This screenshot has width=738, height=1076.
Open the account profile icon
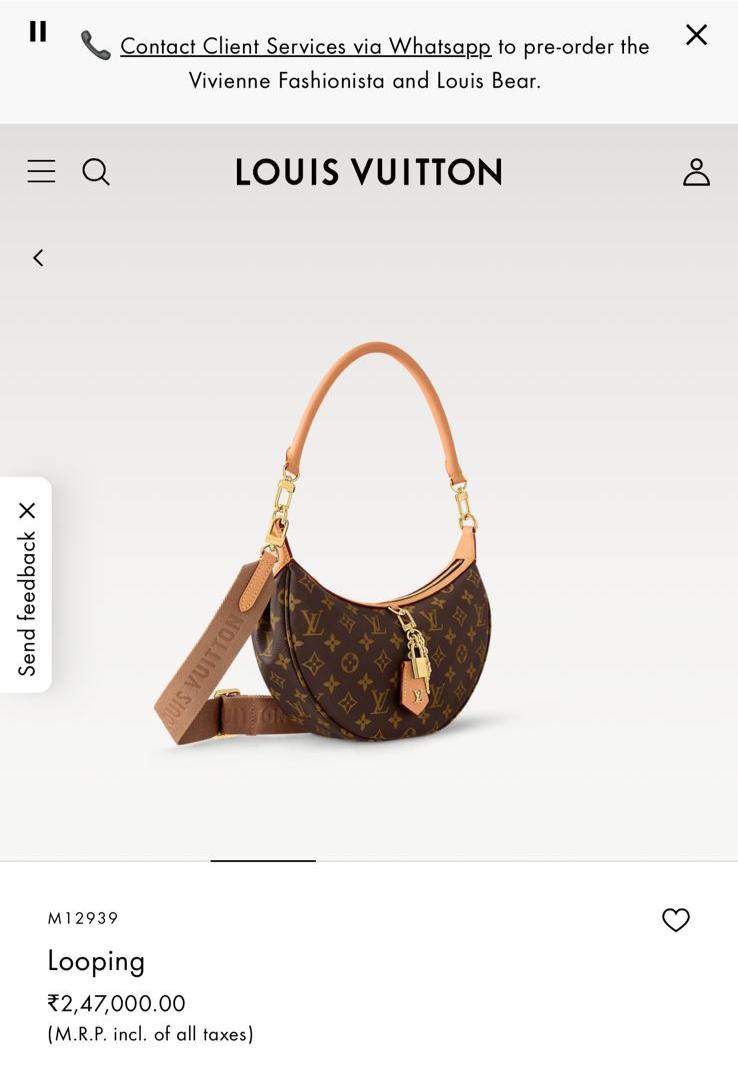(x=696, y=172)
